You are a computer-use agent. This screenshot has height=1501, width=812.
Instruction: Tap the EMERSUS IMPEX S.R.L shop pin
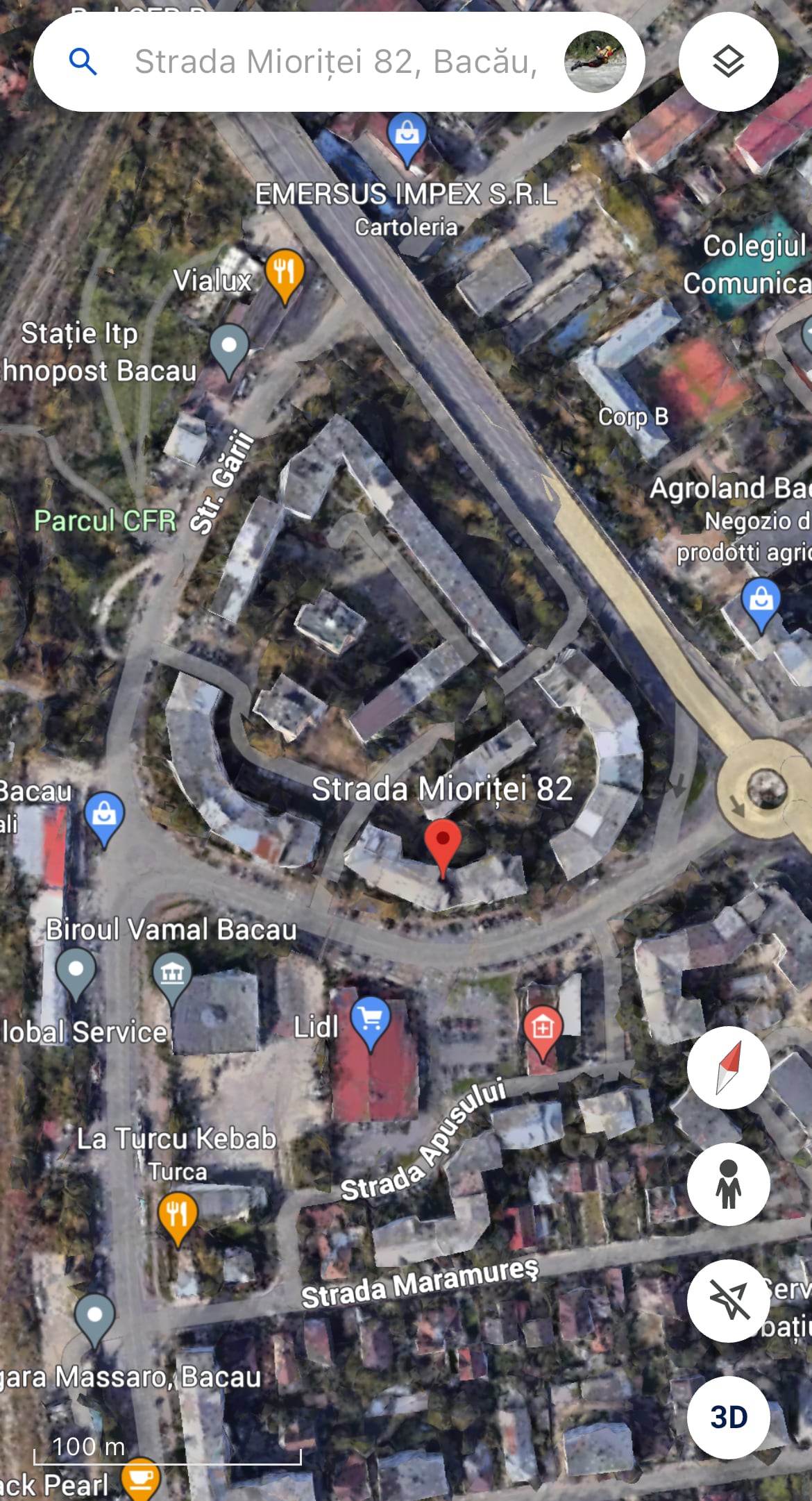tap(407, 135)
